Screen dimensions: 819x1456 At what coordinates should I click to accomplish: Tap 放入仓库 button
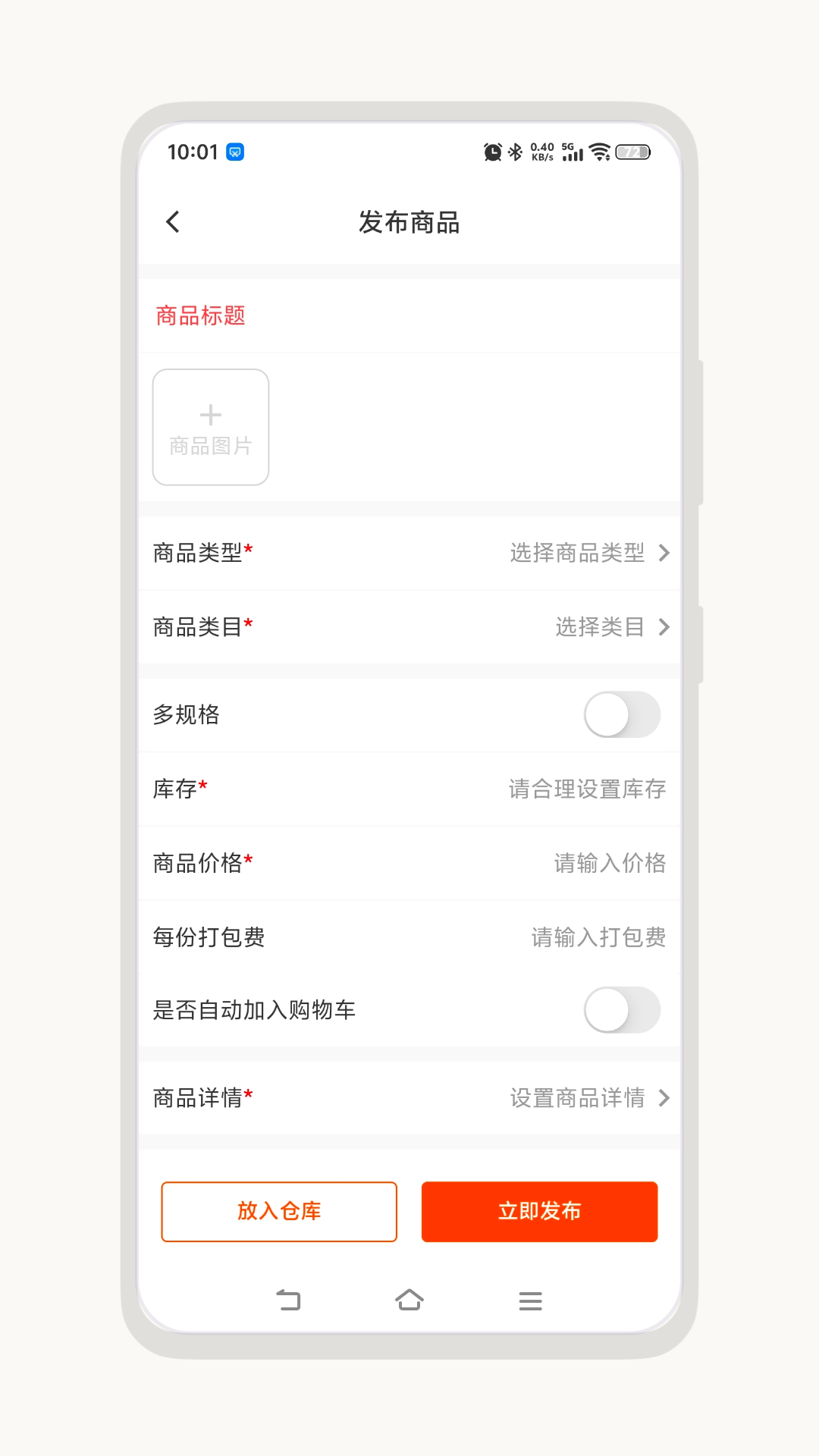point(279,1212)
